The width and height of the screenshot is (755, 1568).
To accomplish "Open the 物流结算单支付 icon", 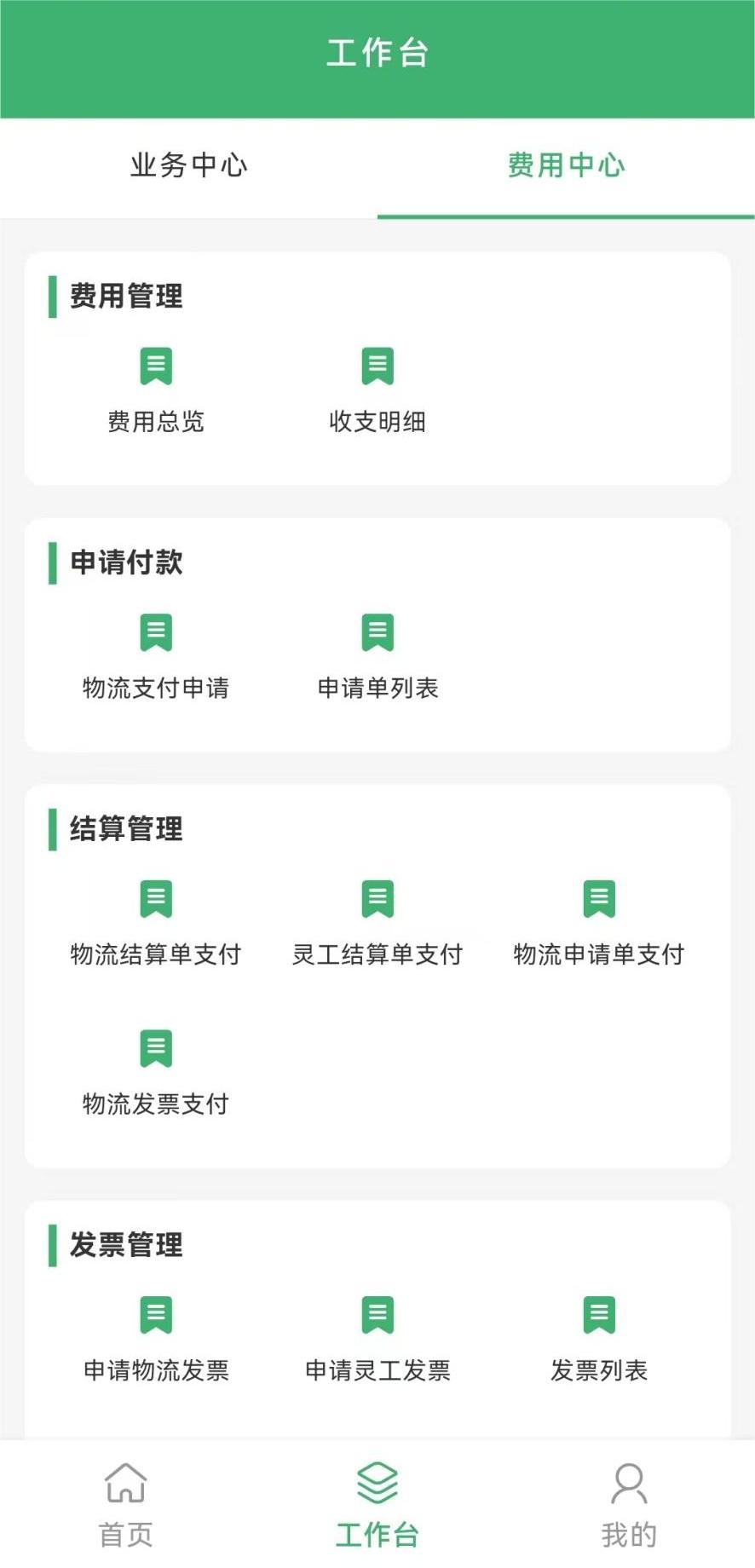I will click(x=155, y=897).
